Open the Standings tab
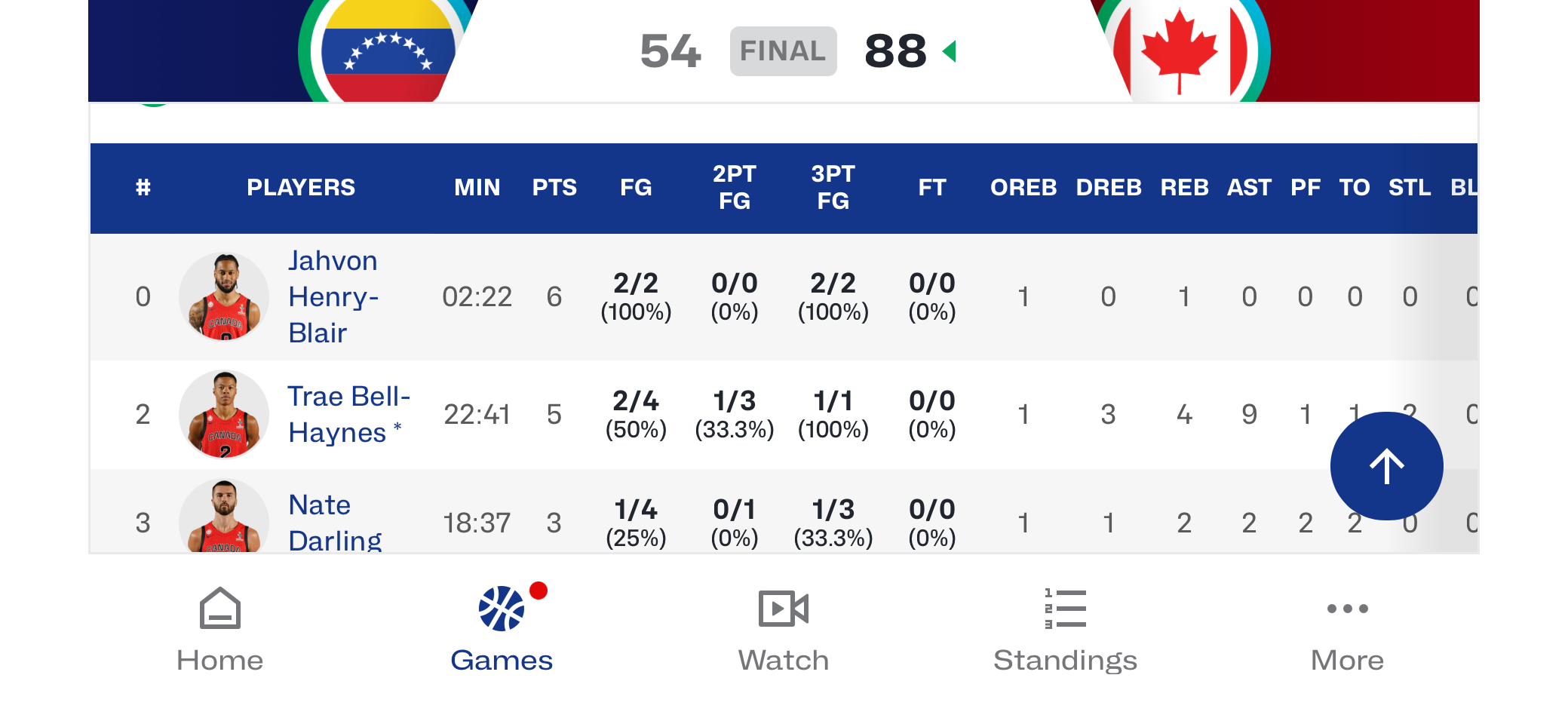Viewport: 1568px width, 724px height. pos(1065,630)
